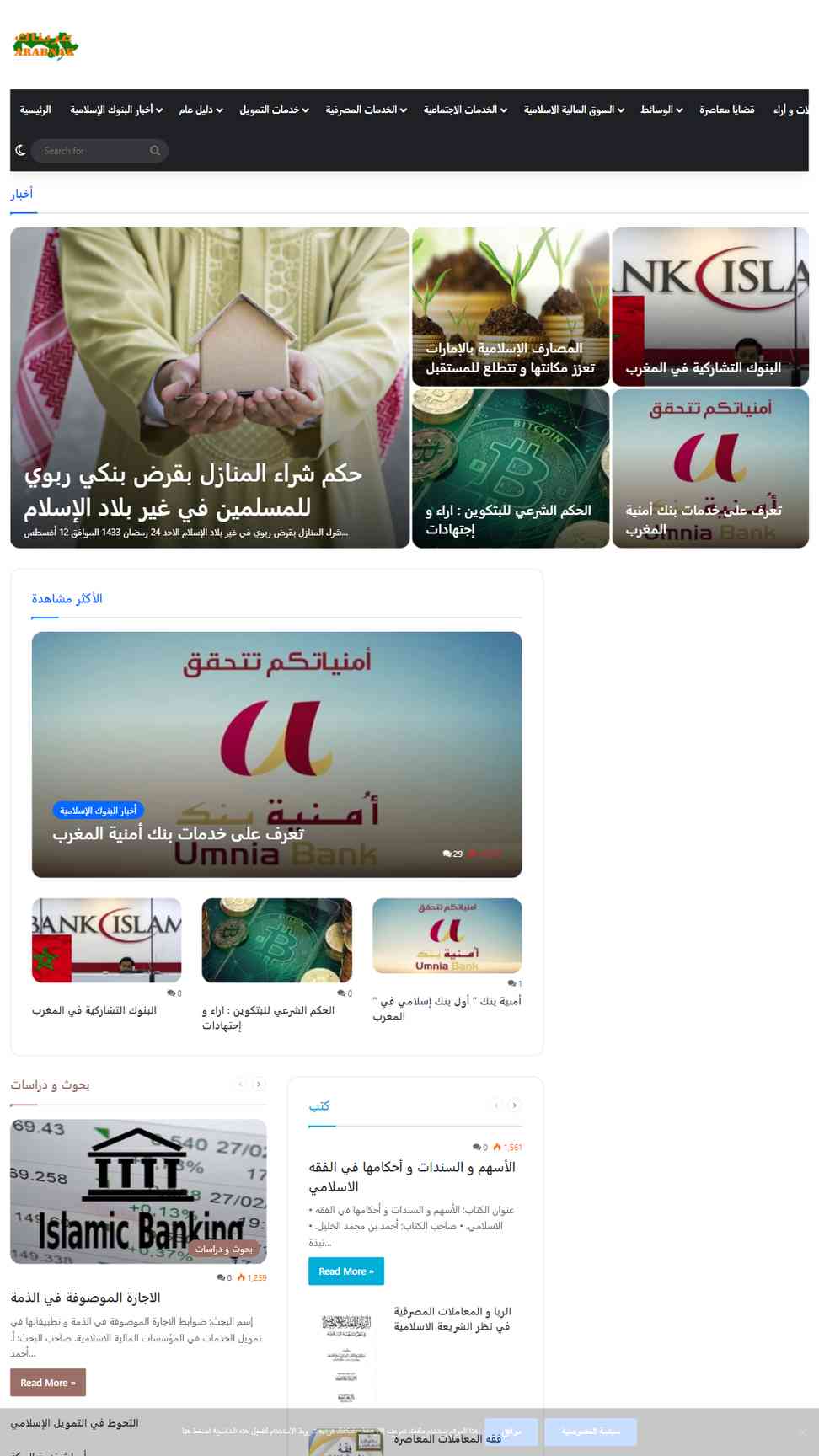This screenshot has width=819, height=1456.
Task: Go to next slide in بحوث و دراسات
Action: [x=259, y=1084]
